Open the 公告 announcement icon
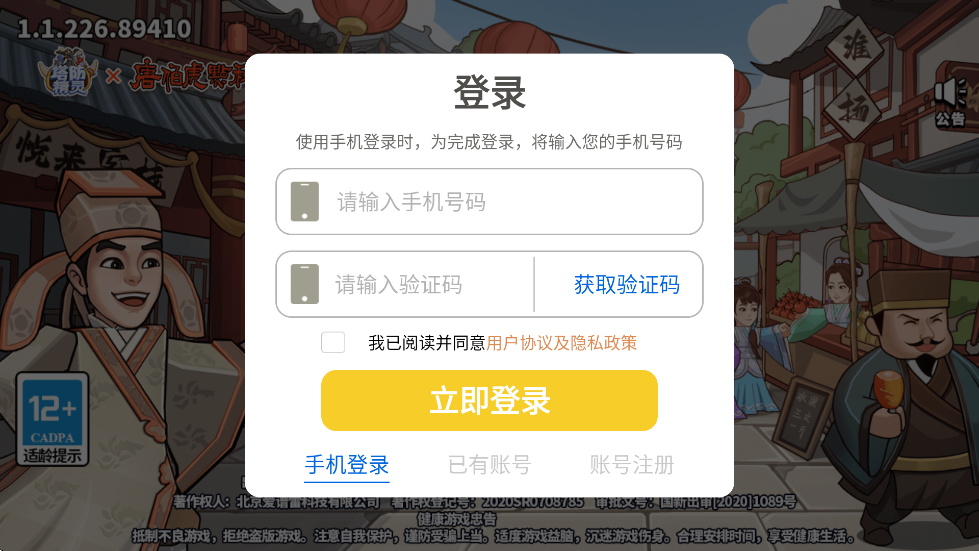This screenshot has width=979, height=551. pyautogui.click(x=950, y=102)
